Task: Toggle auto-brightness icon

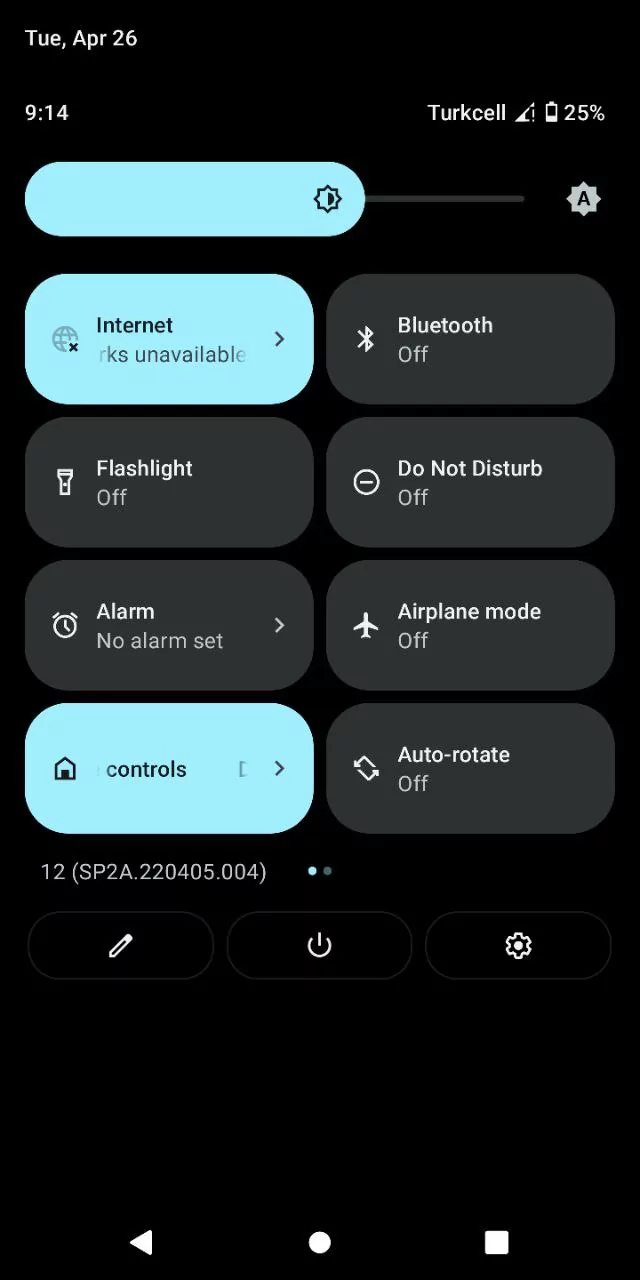Action: pos(583,199)
